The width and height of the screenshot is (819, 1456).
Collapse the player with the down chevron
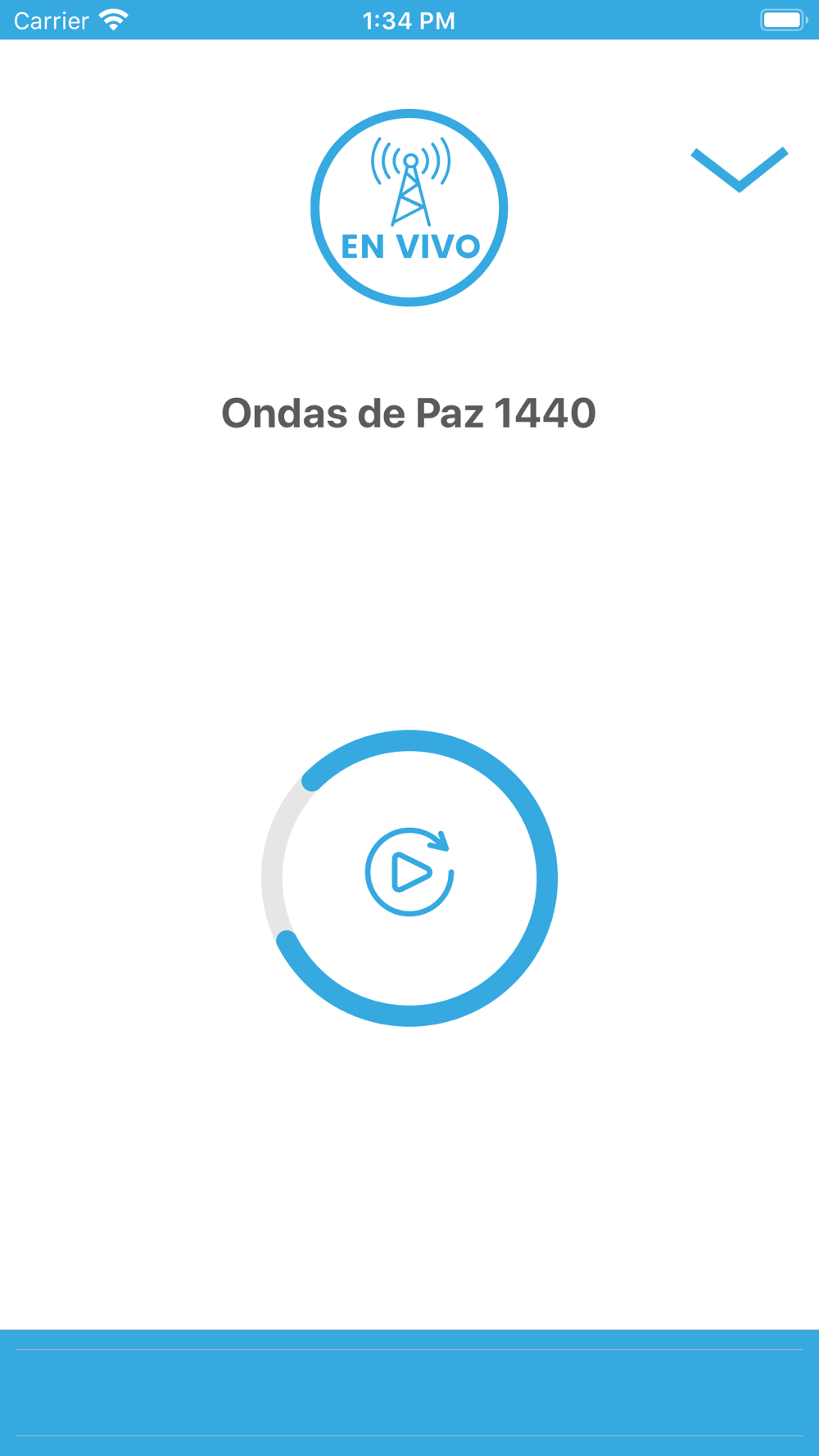(x=740, y=170)
